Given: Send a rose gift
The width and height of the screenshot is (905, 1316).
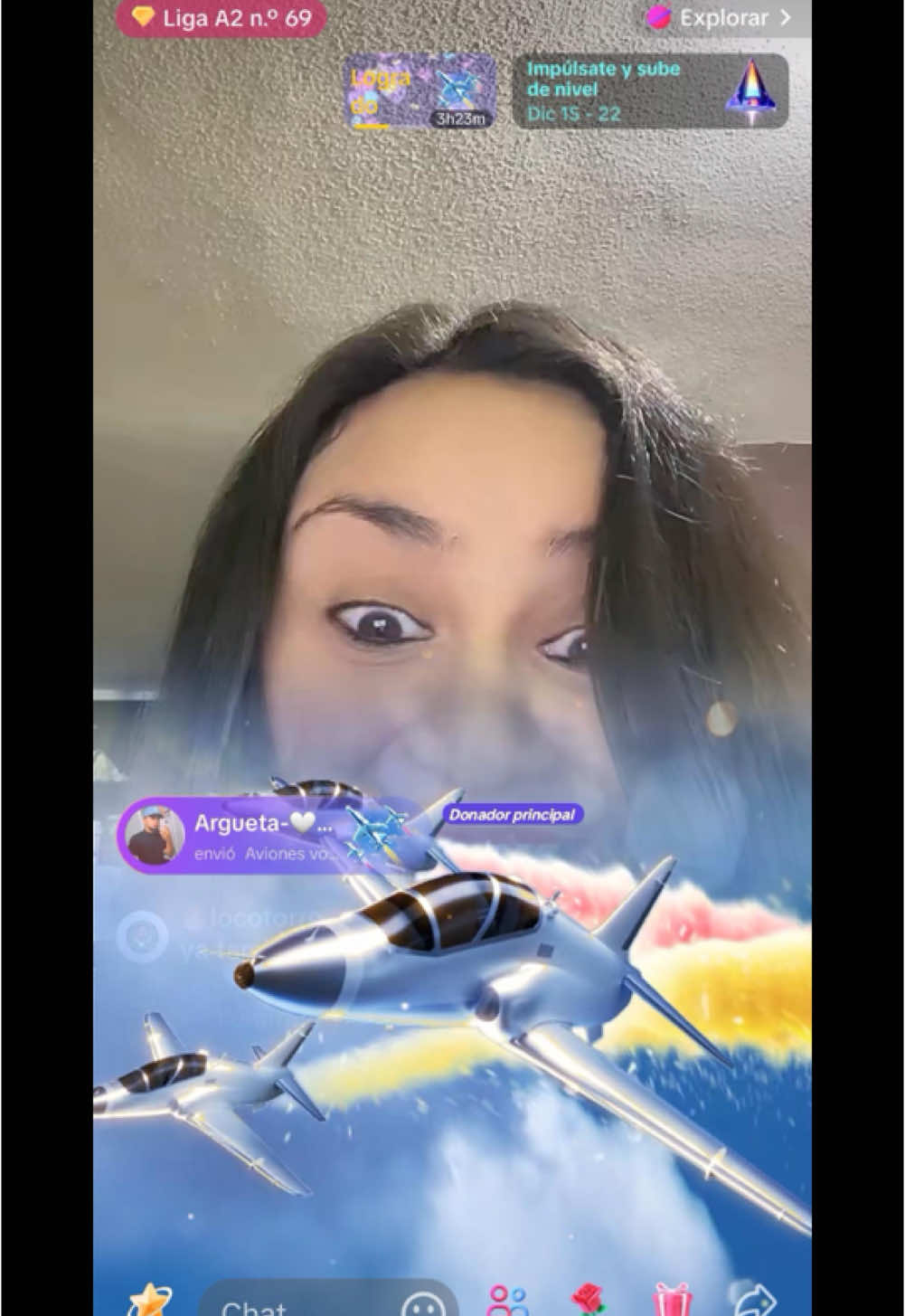Looking at the screenshot, I should (589, 1302).
